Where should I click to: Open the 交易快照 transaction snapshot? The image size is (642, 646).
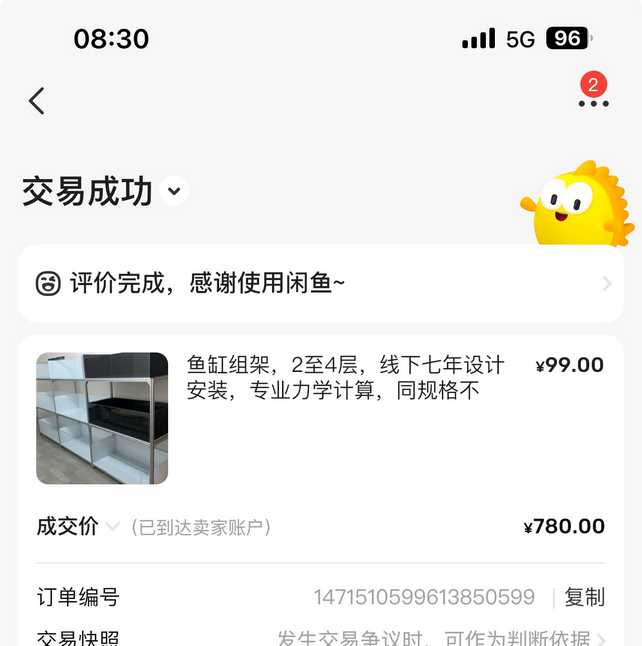click(x=440, y=637)
